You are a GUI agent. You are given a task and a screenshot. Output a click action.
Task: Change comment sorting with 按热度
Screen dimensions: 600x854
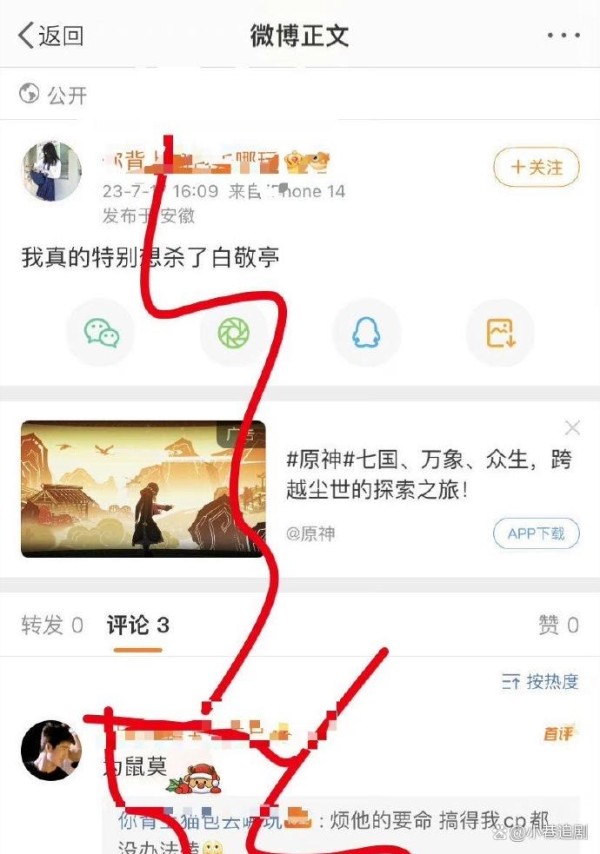[540, 682]
